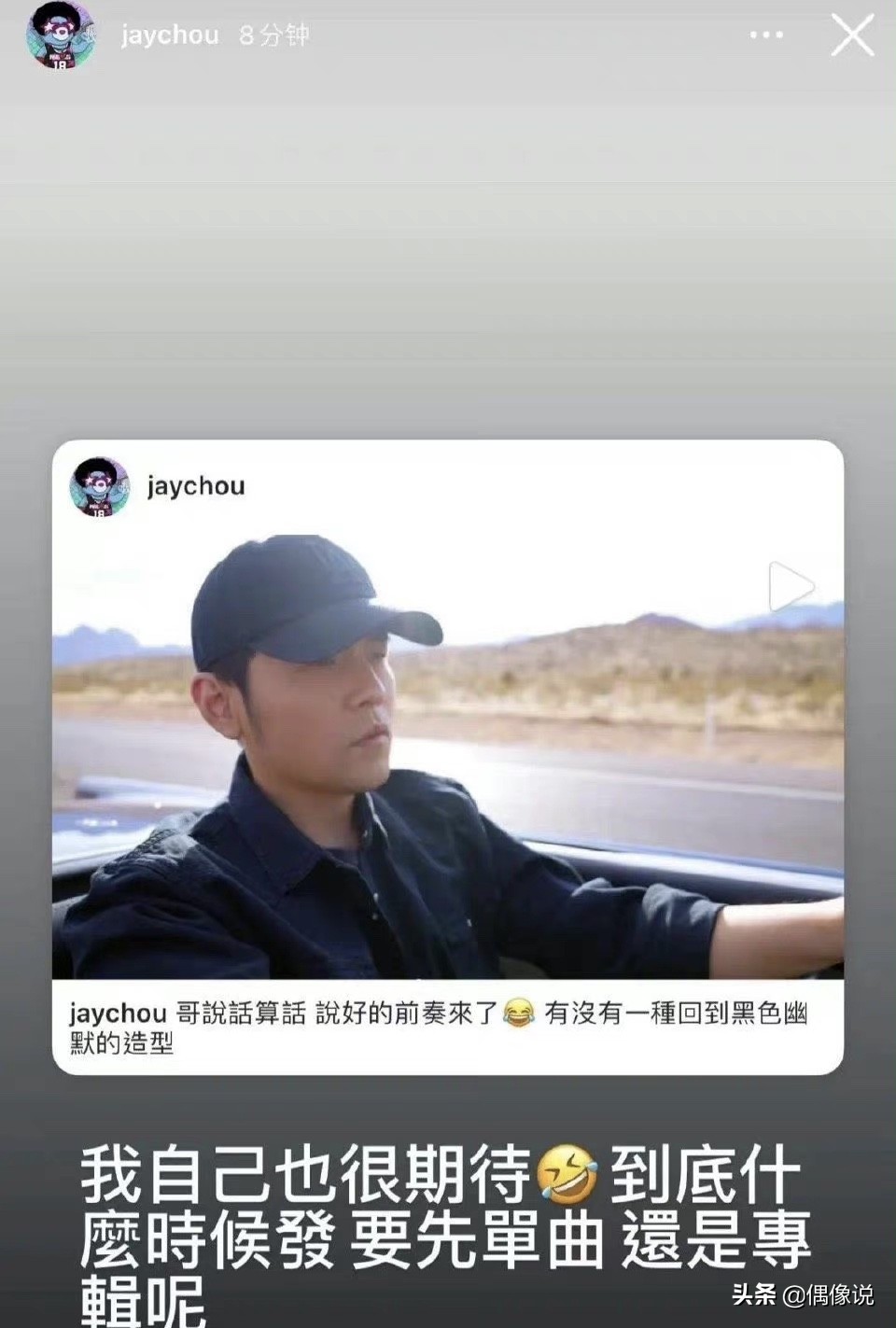The height and width of the screenshot is (1328, 896).
Task: Open the story overflow menu
Action: click(766, 35)
